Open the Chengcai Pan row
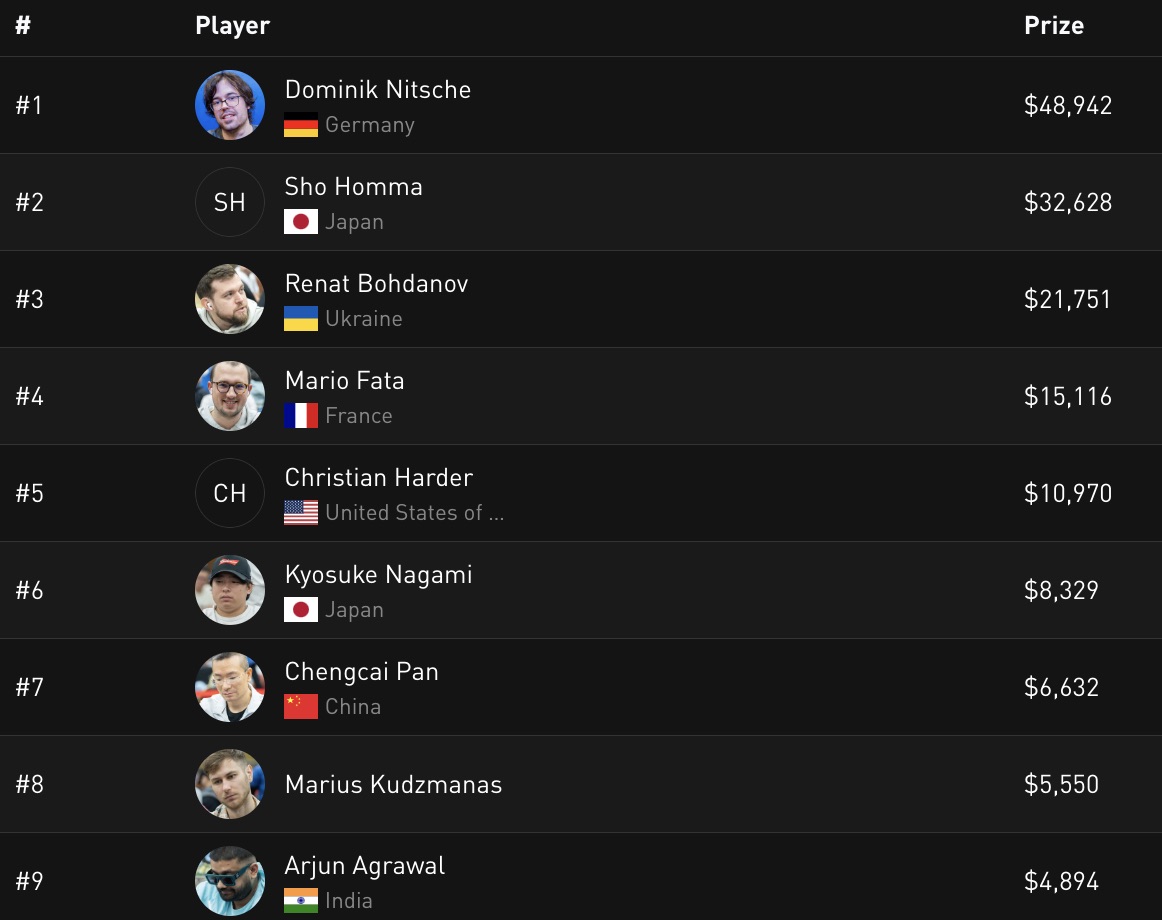This screenshot has height=920, width=1162. (361, 672)
